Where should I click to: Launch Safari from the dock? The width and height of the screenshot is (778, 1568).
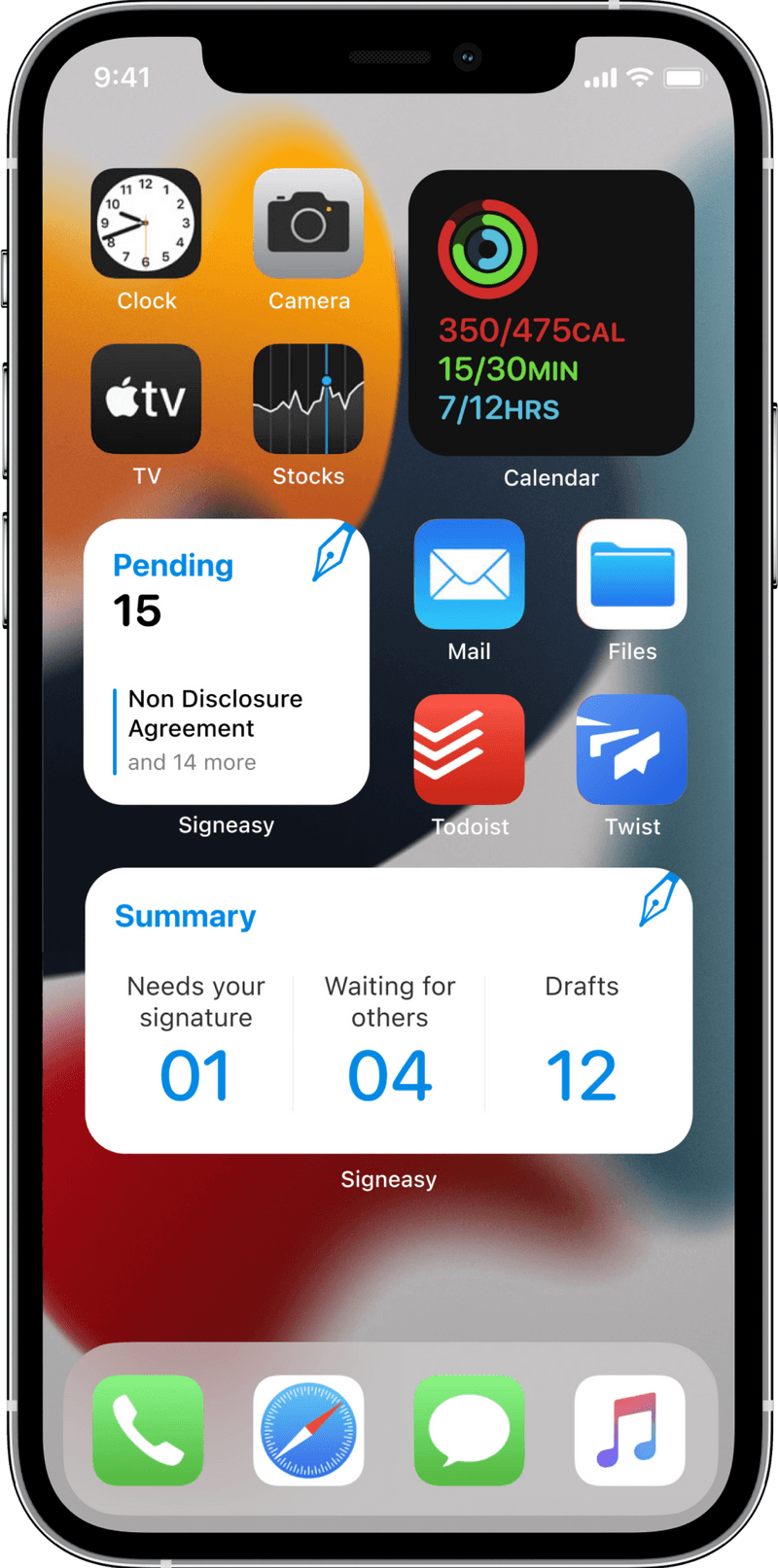point(308,1430)
